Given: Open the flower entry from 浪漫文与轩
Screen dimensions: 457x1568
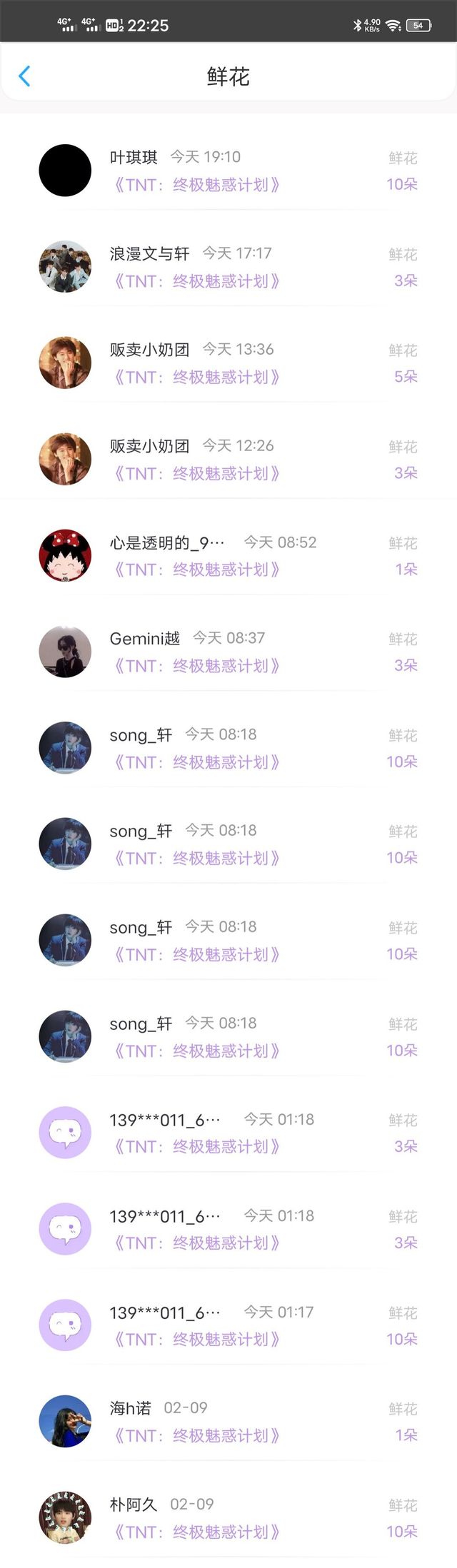Looking at the screenshot, I should point(228,267).
